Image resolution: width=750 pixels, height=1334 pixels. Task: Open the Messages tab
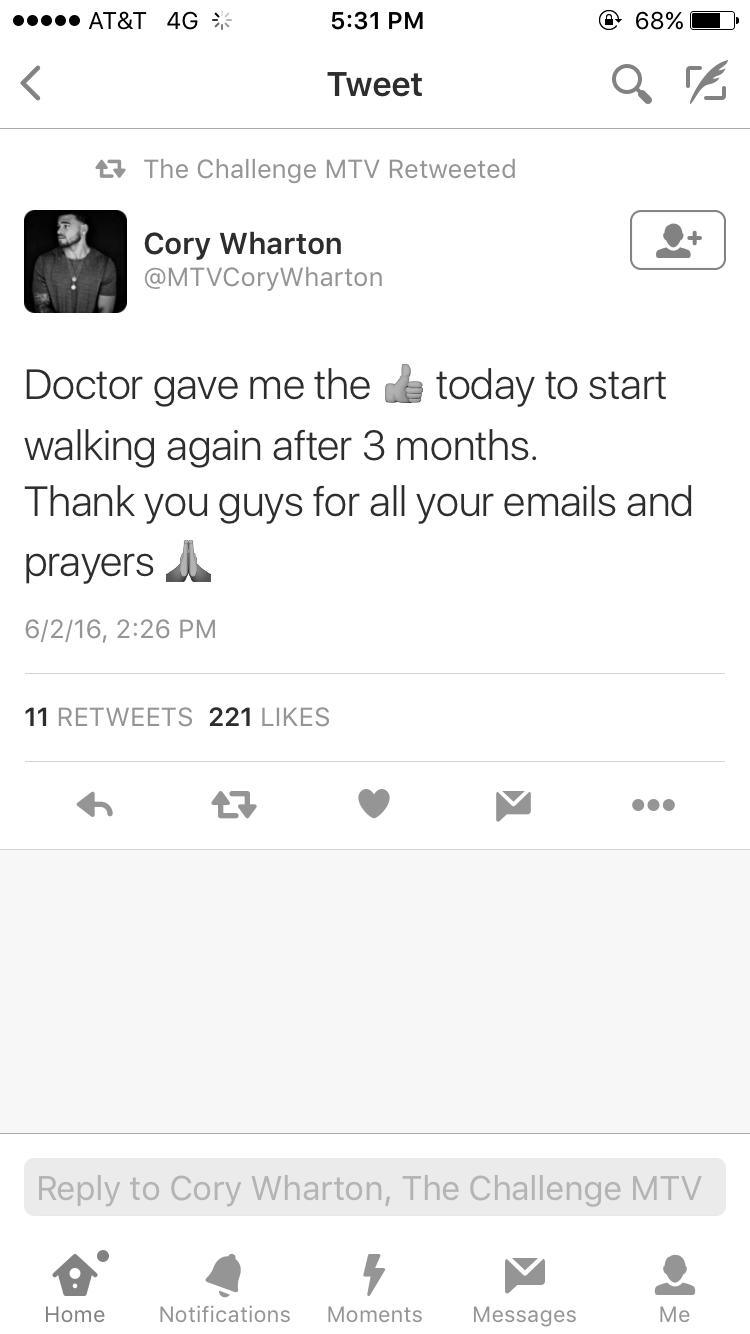point(525,1289)
